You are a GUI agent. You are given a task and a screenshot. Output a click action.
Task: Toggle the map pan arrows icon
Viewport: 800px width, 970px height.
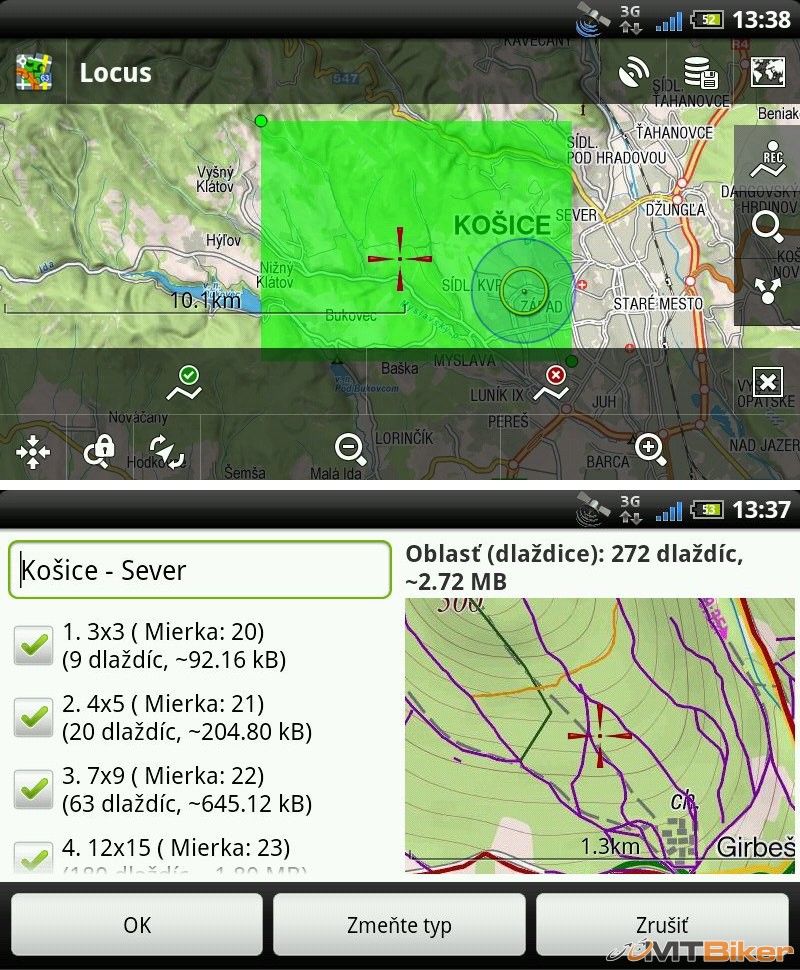click(x=33, y=453)
